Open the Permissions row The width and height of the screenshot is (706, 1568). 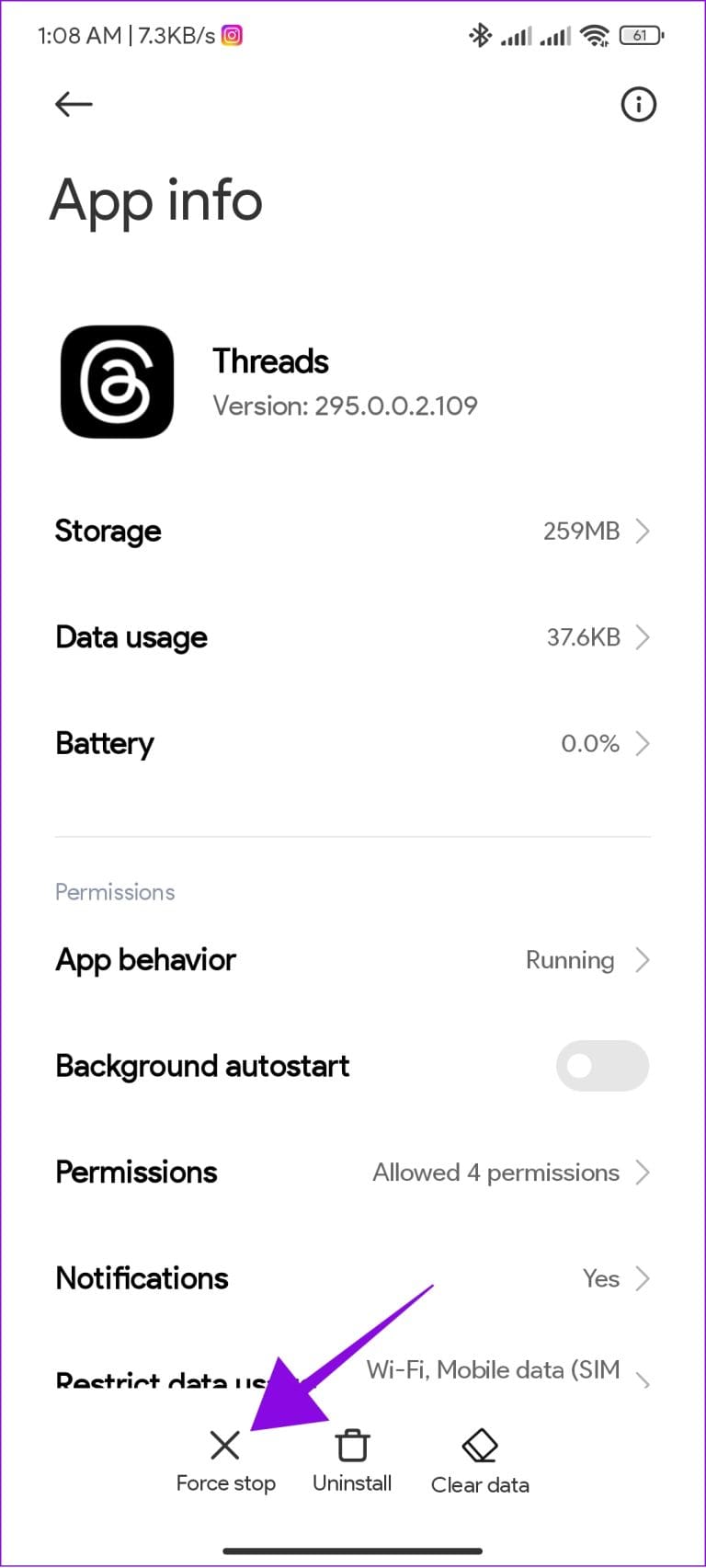click(353, 1173)
